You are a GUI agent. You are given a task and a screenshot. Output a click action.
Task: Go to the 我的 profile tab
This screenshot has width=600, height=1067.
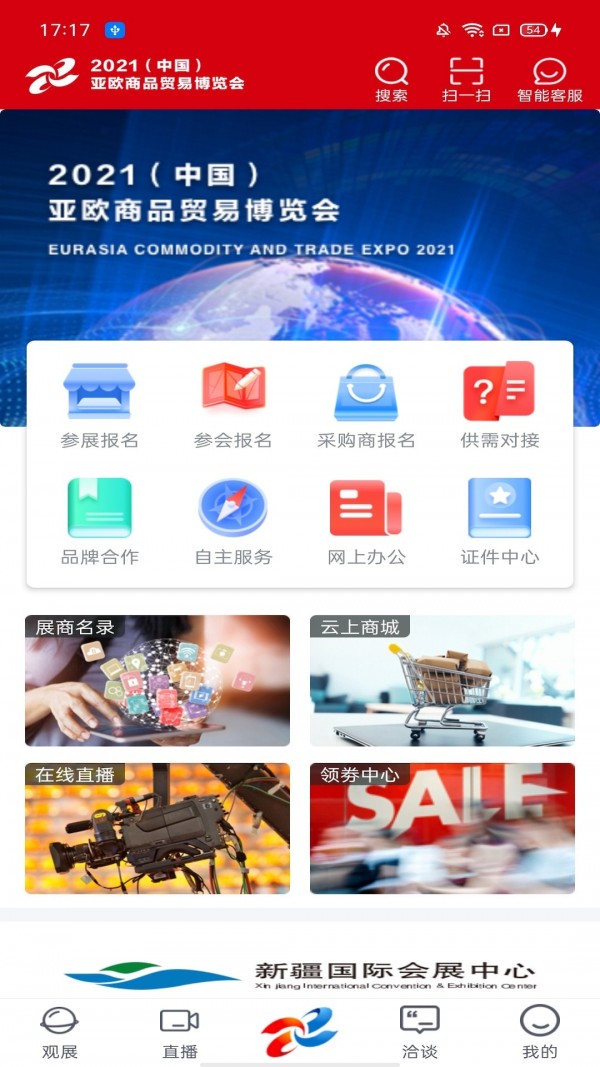click(x=540, y=1033)
